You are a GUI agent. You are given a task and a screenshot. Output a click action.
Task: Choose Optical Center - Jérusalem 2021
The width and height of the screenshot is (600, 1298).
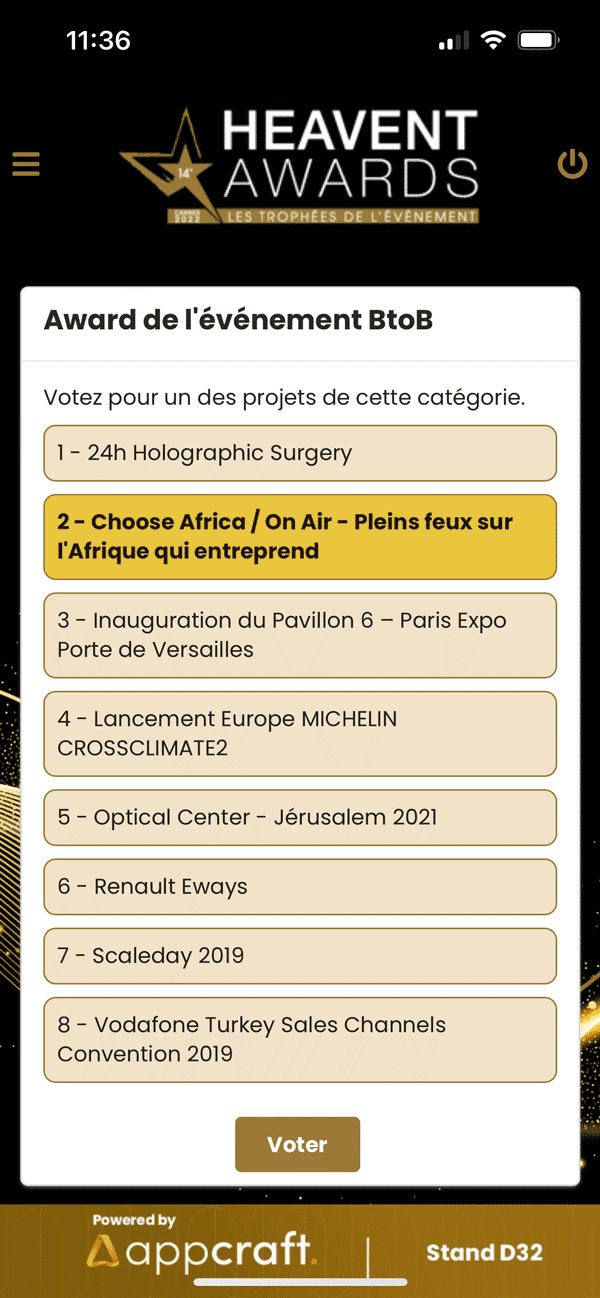click(300, 817)
